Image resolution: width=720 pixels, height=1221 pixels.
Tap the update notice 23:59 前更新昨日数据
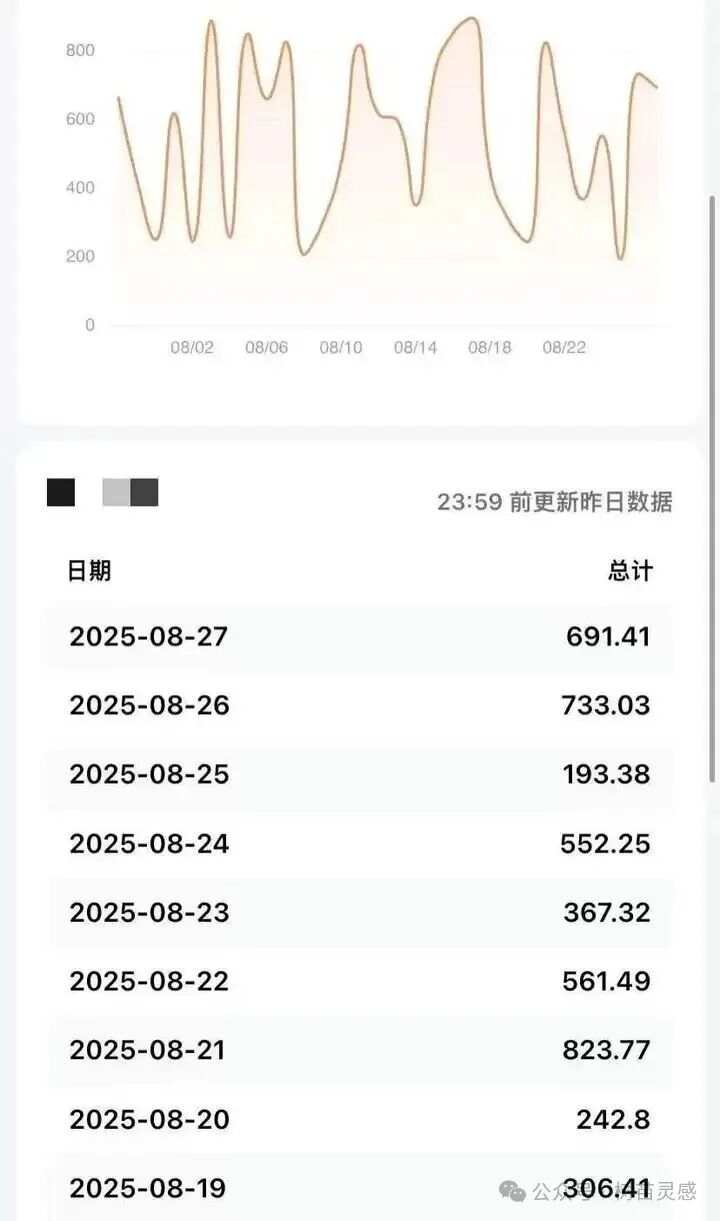coord(553,501)
